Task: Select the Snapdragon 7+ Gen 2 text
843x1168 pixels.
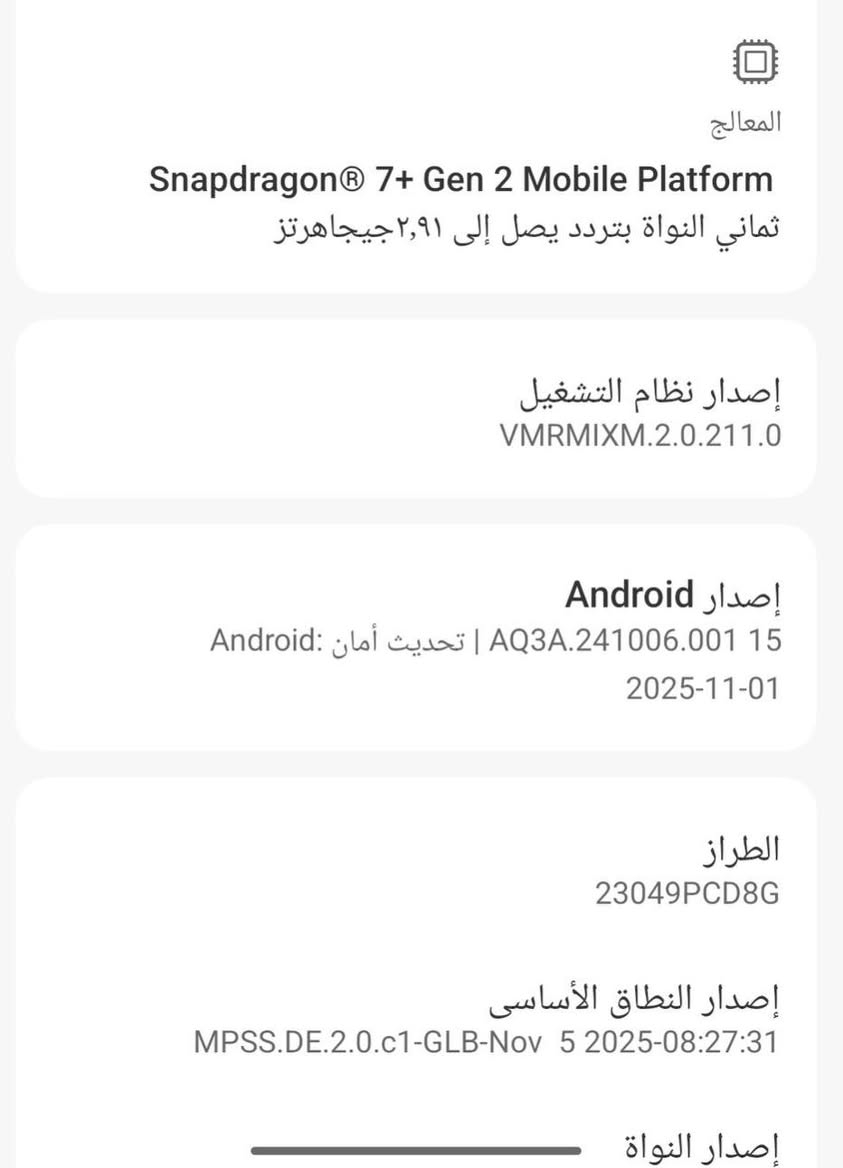Action: pos(460,179)
